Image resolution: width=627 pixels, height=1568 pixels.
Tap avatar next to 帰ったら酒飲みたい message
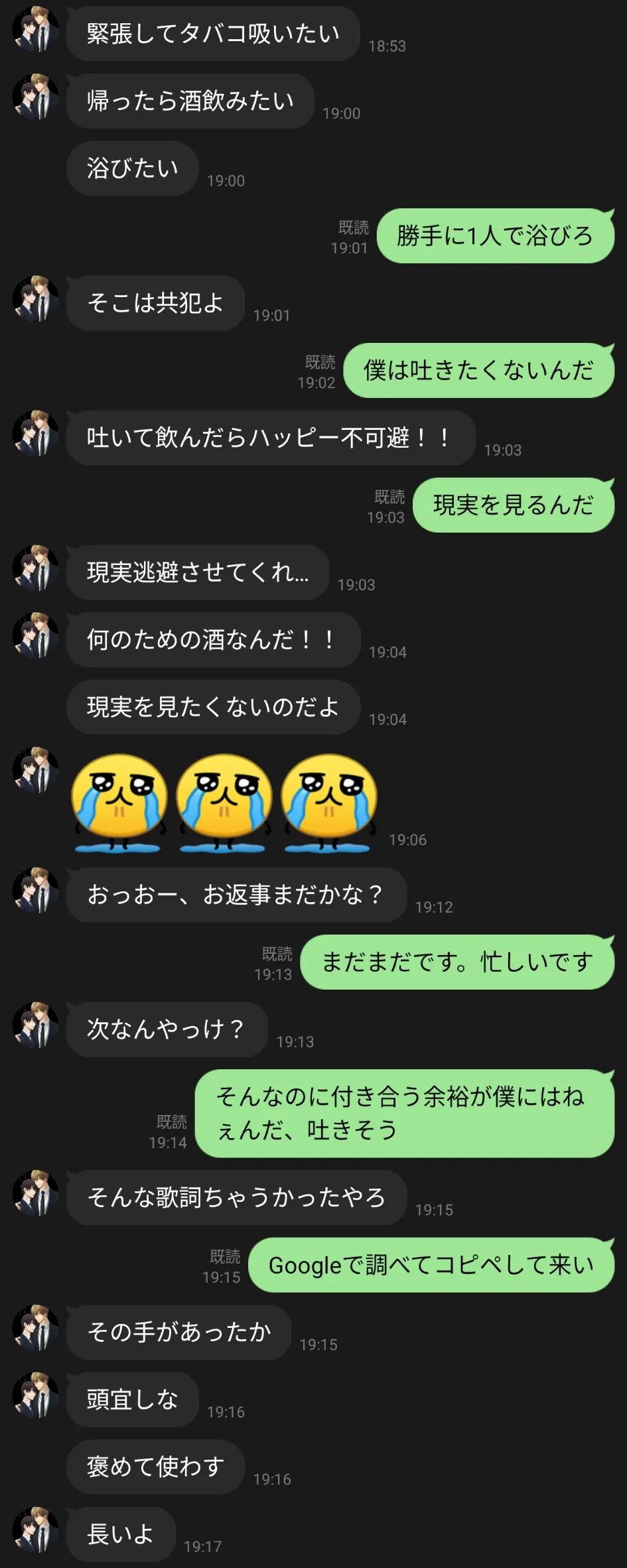pos(36,98)
